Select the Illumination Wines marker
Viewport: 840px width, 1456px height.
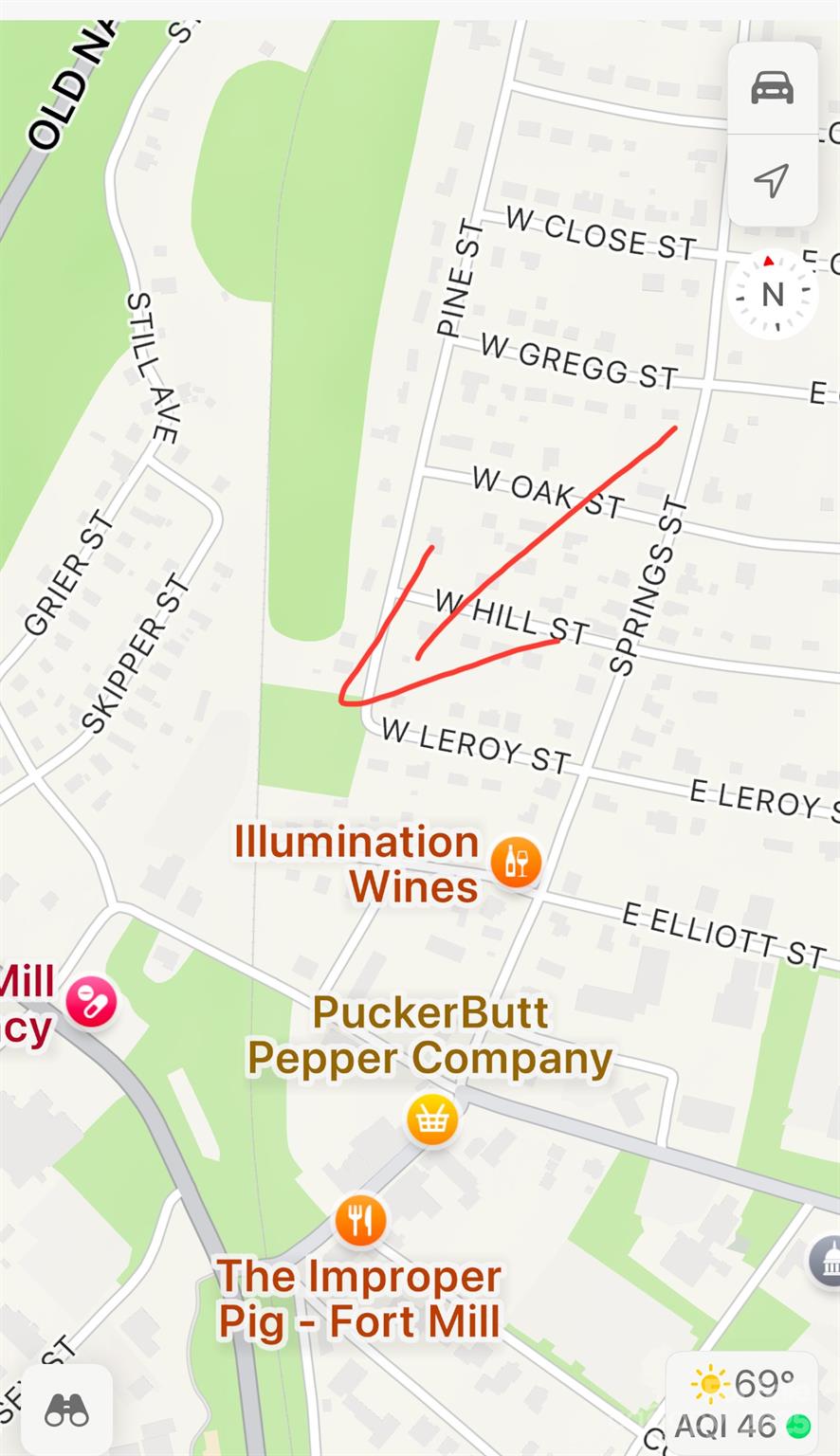pyautogui.click(x=515, y=863)
